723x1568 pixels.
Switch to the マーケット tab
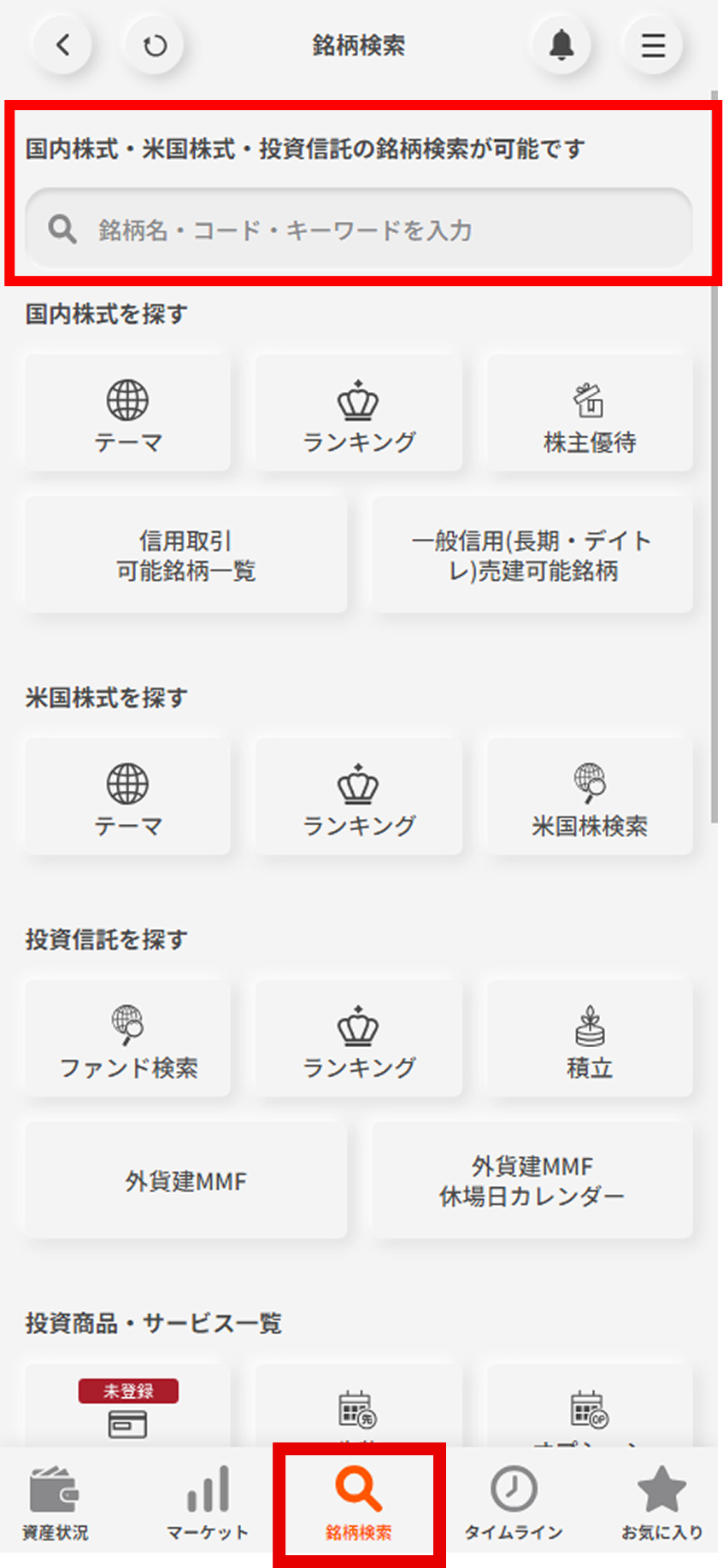pyautogui.click(x=208, y=1503)
